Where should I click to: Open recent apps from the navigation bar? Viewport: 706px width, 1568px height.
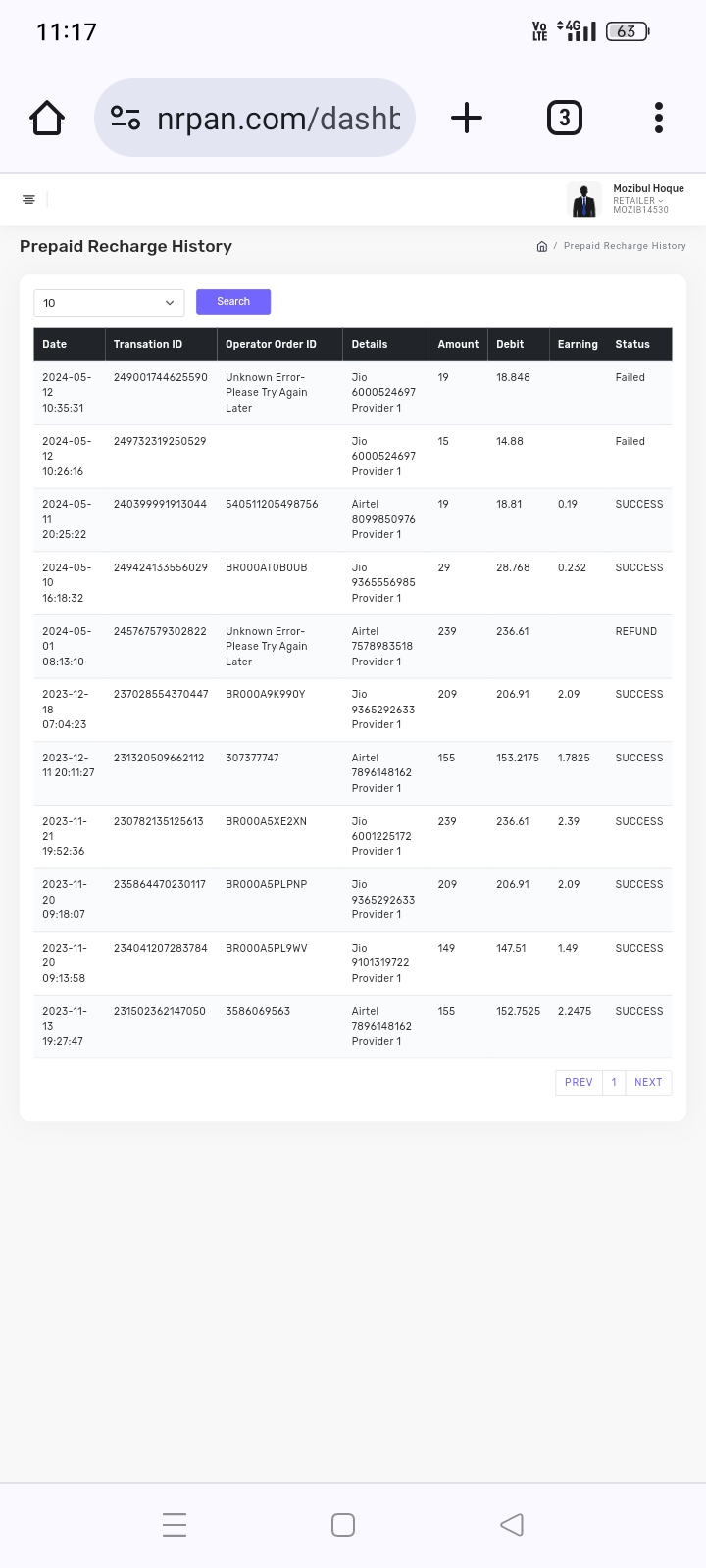pyautogui.click(x=175, y=1525)
